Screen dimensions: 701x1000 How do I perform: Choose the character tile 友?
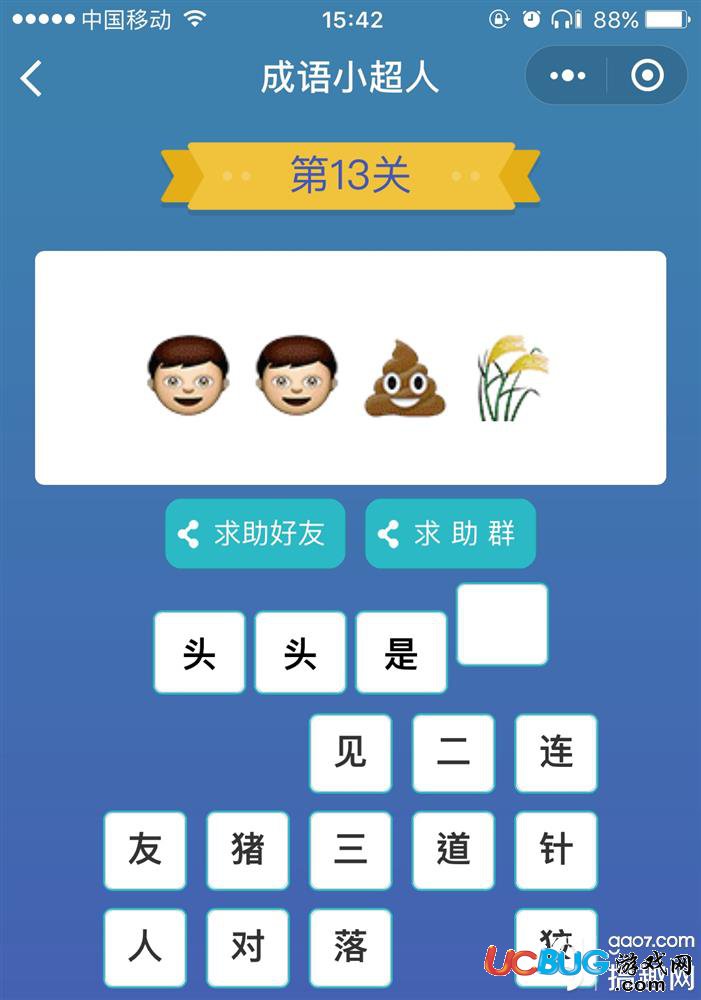coord(145,850)
